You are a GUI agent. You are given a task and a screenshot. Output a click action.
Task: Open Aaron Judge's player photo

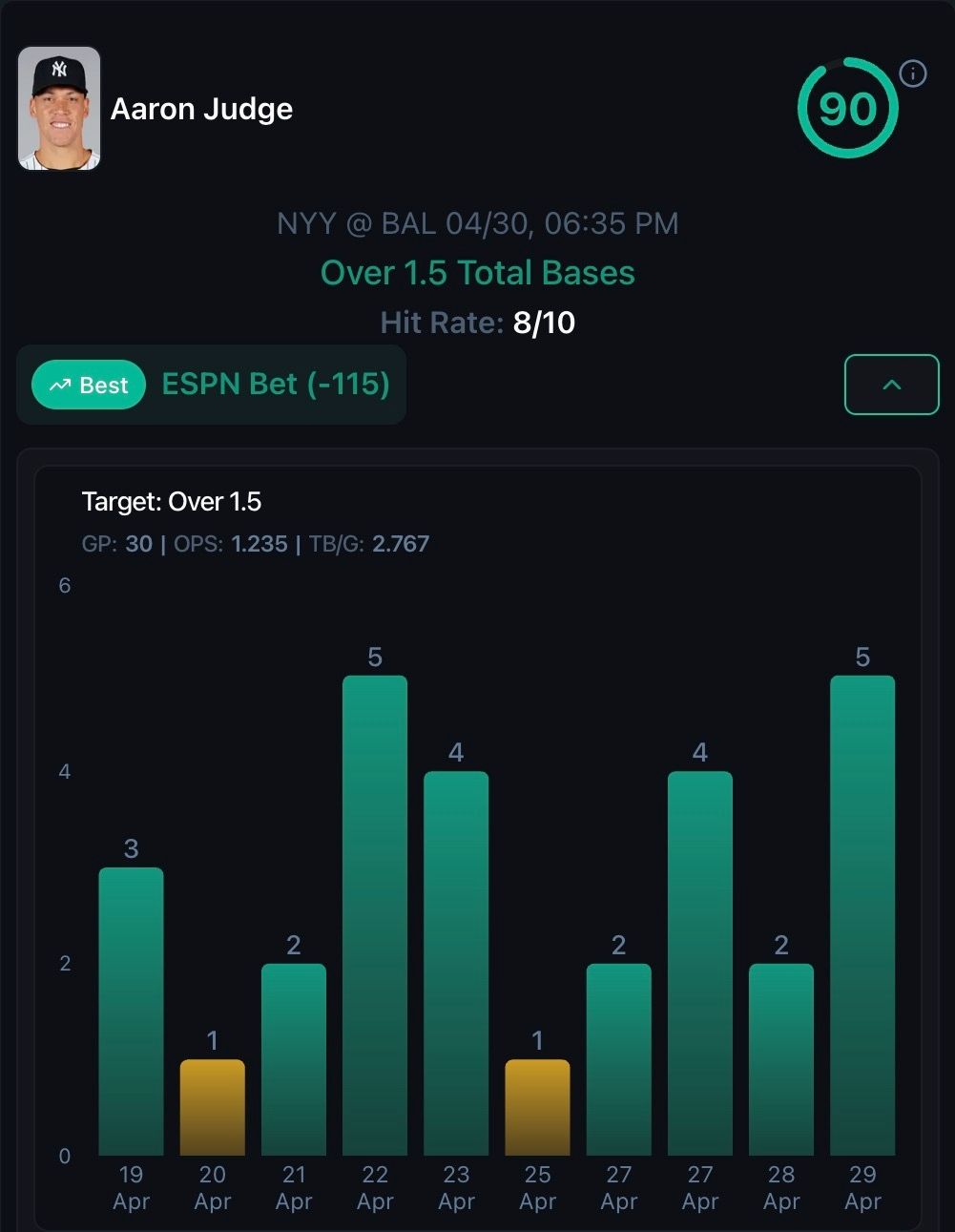(59, 109)
